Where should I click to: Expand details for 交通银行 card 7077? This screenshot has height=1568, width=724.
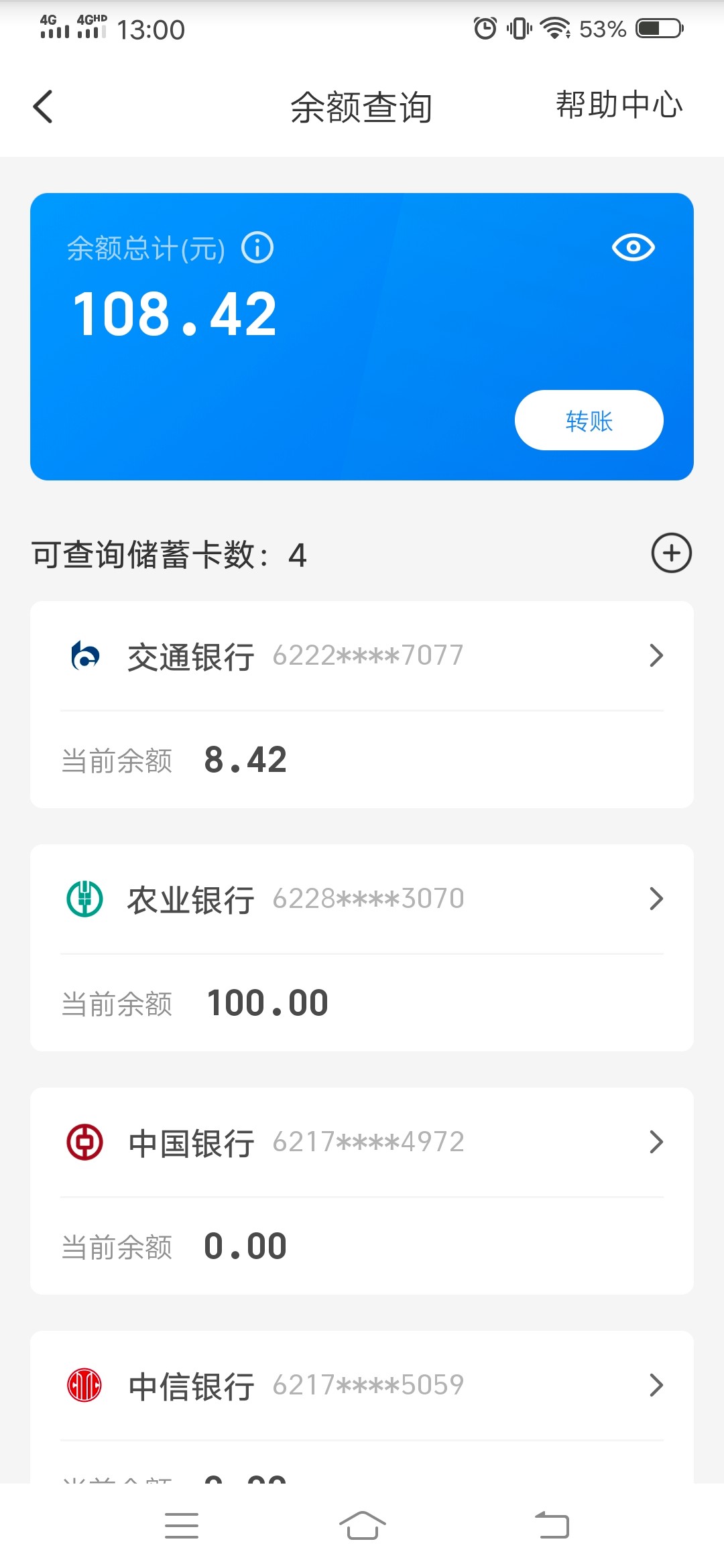(x=656, y=656)
